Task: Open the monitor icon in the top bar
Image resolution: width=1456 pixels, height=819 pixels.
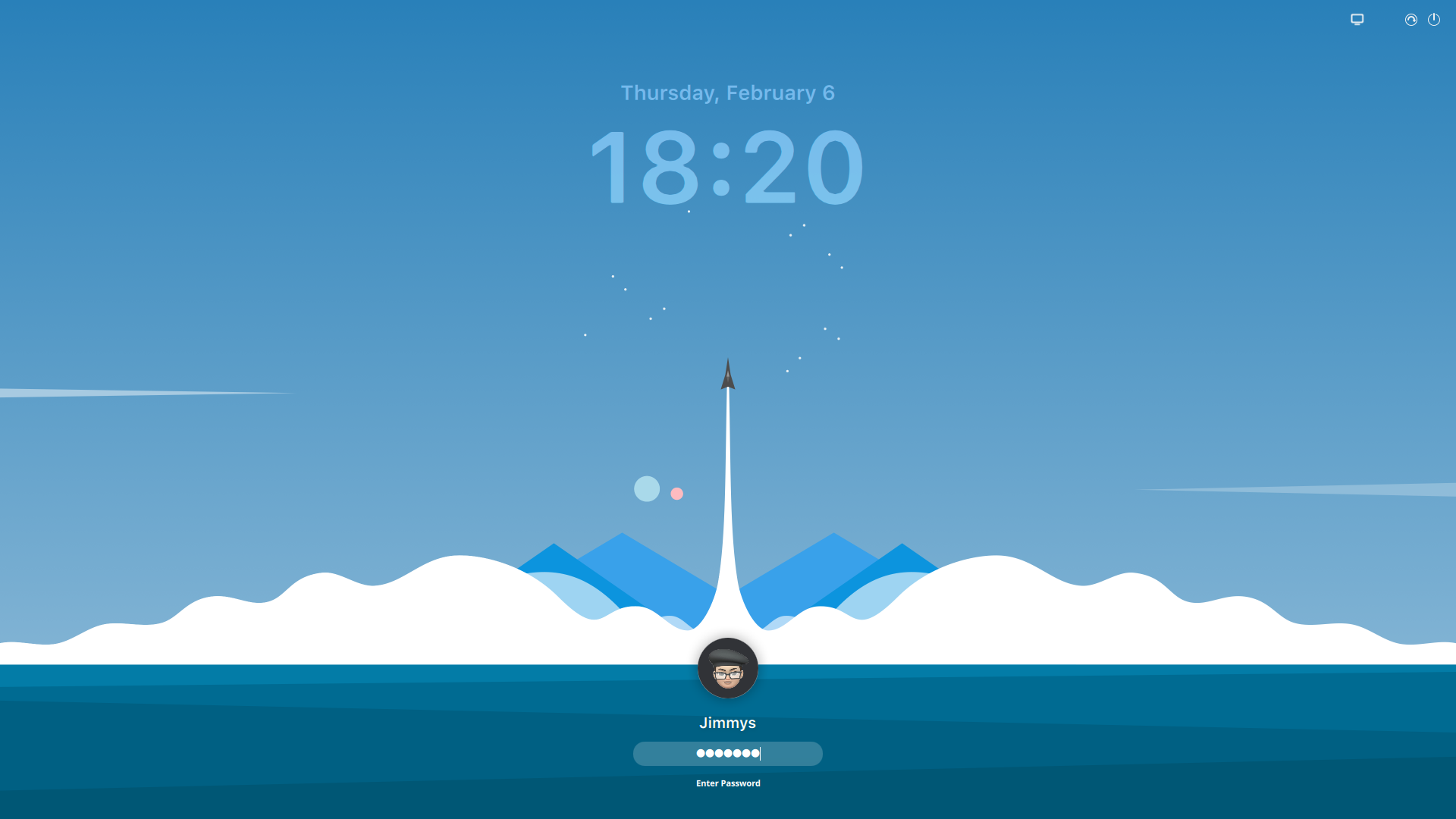Action: pos(1357,20)
